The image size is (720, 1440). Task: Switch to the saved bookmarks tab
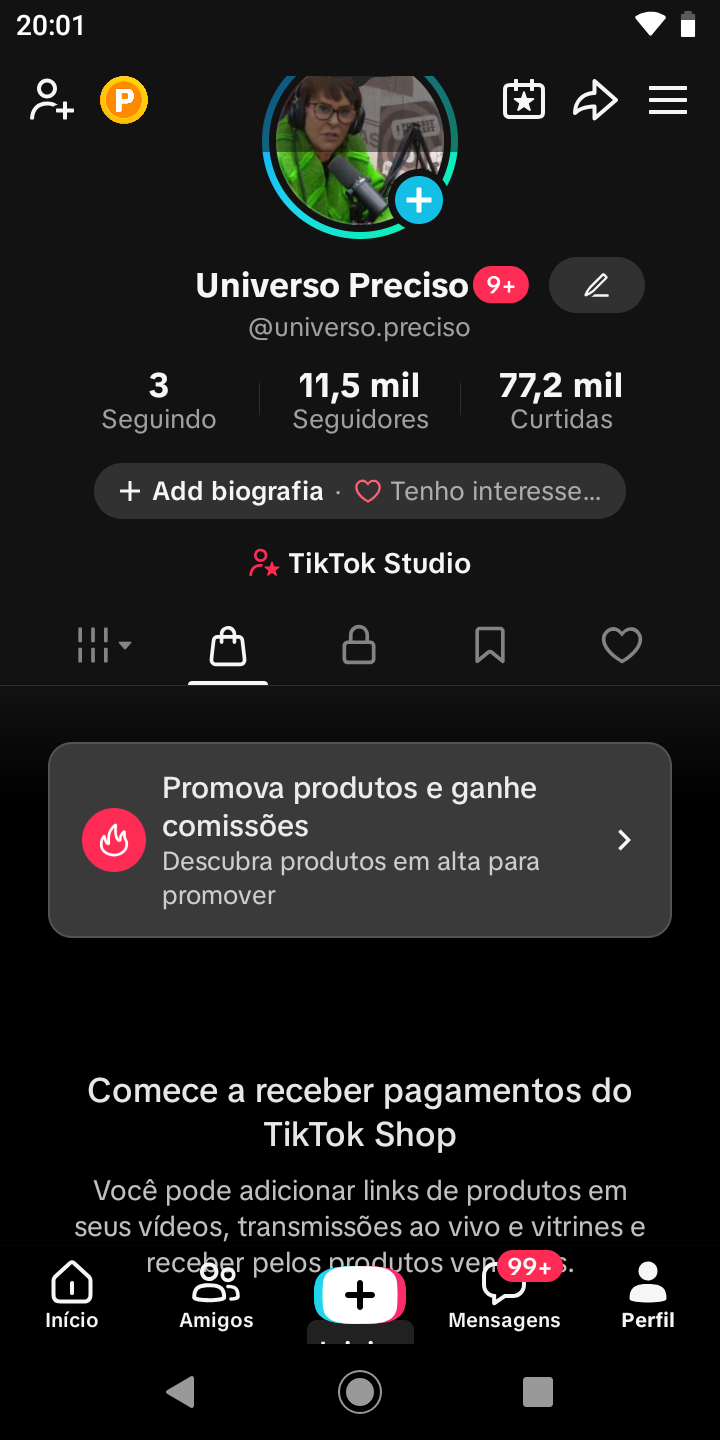click(490, 645)
